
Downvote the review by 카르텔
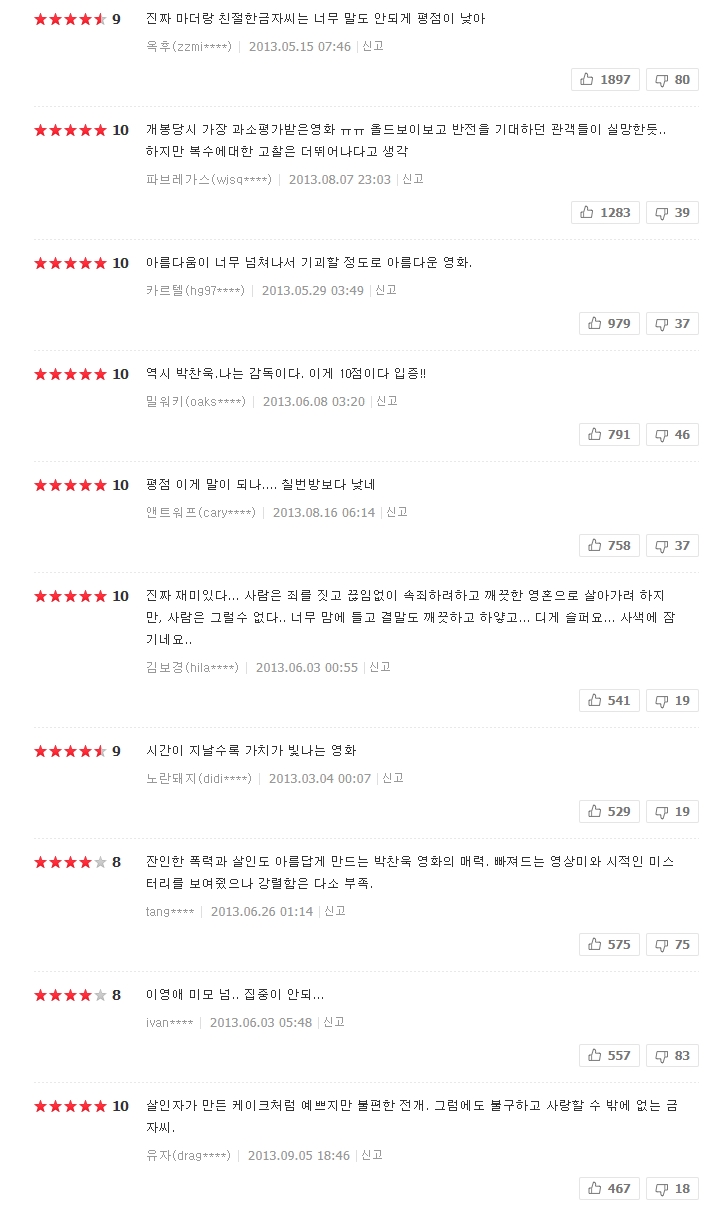click(672, 324)
